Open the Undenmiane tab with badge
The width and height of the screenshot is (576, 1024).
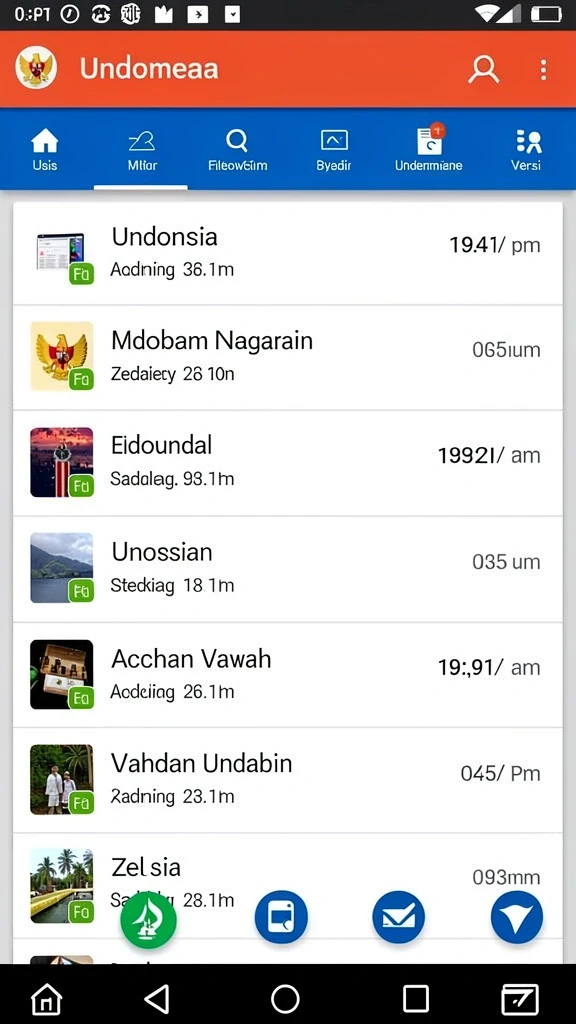(x=429, y=150)
